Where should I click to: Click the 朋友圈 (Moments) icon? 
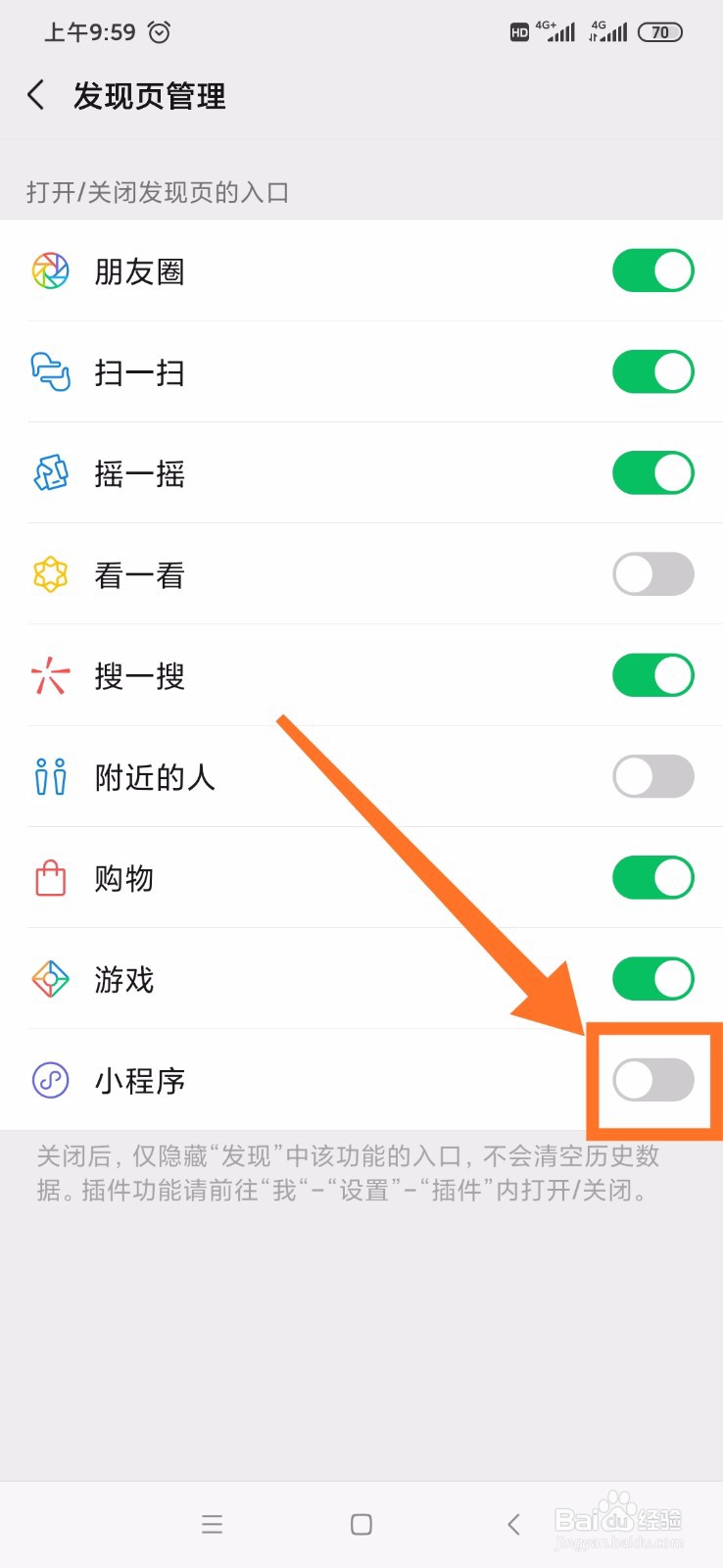[49, 271]
